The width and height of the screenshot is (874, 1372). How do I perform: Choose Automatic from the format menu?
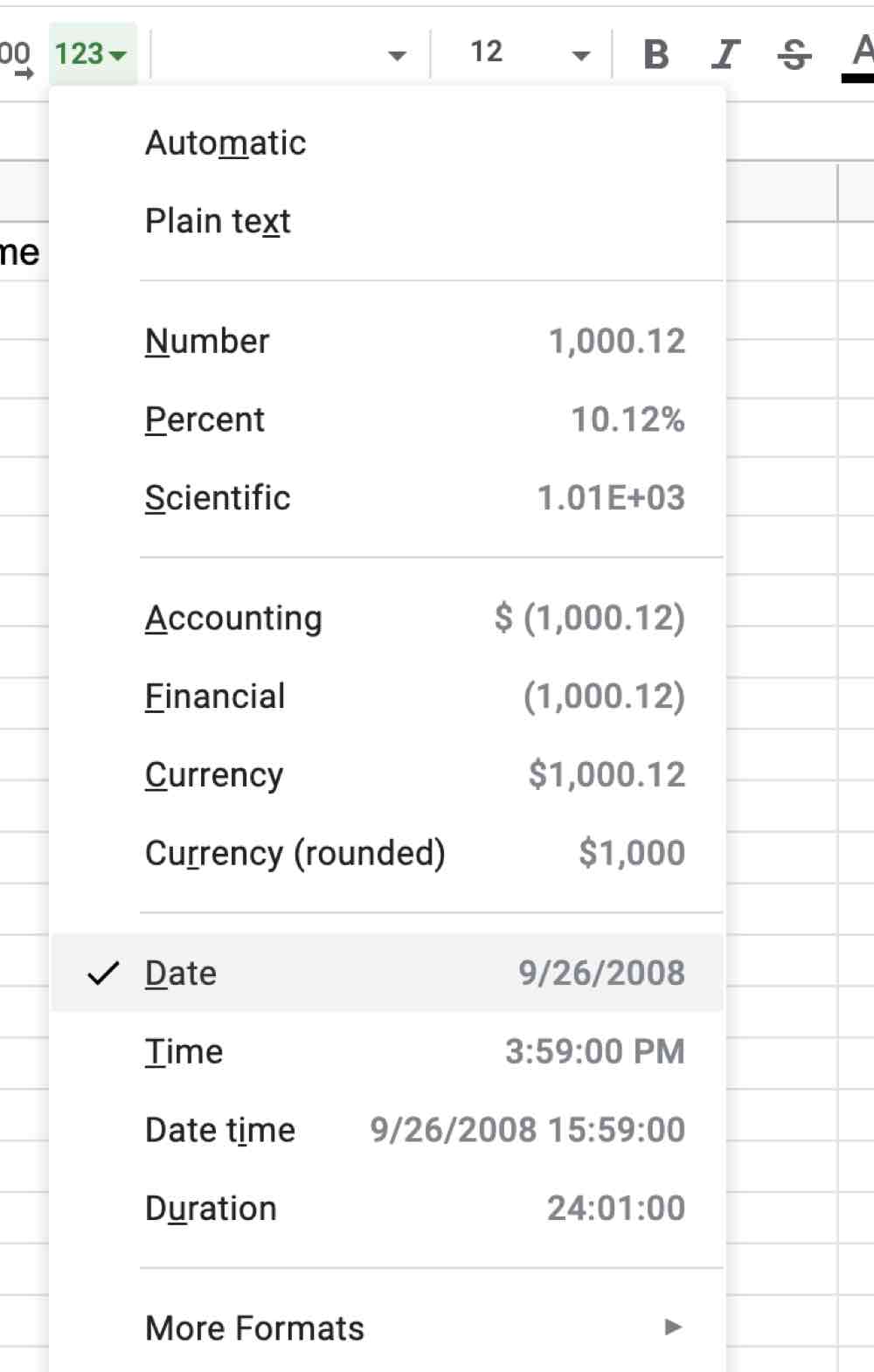(x=225, y=142)
